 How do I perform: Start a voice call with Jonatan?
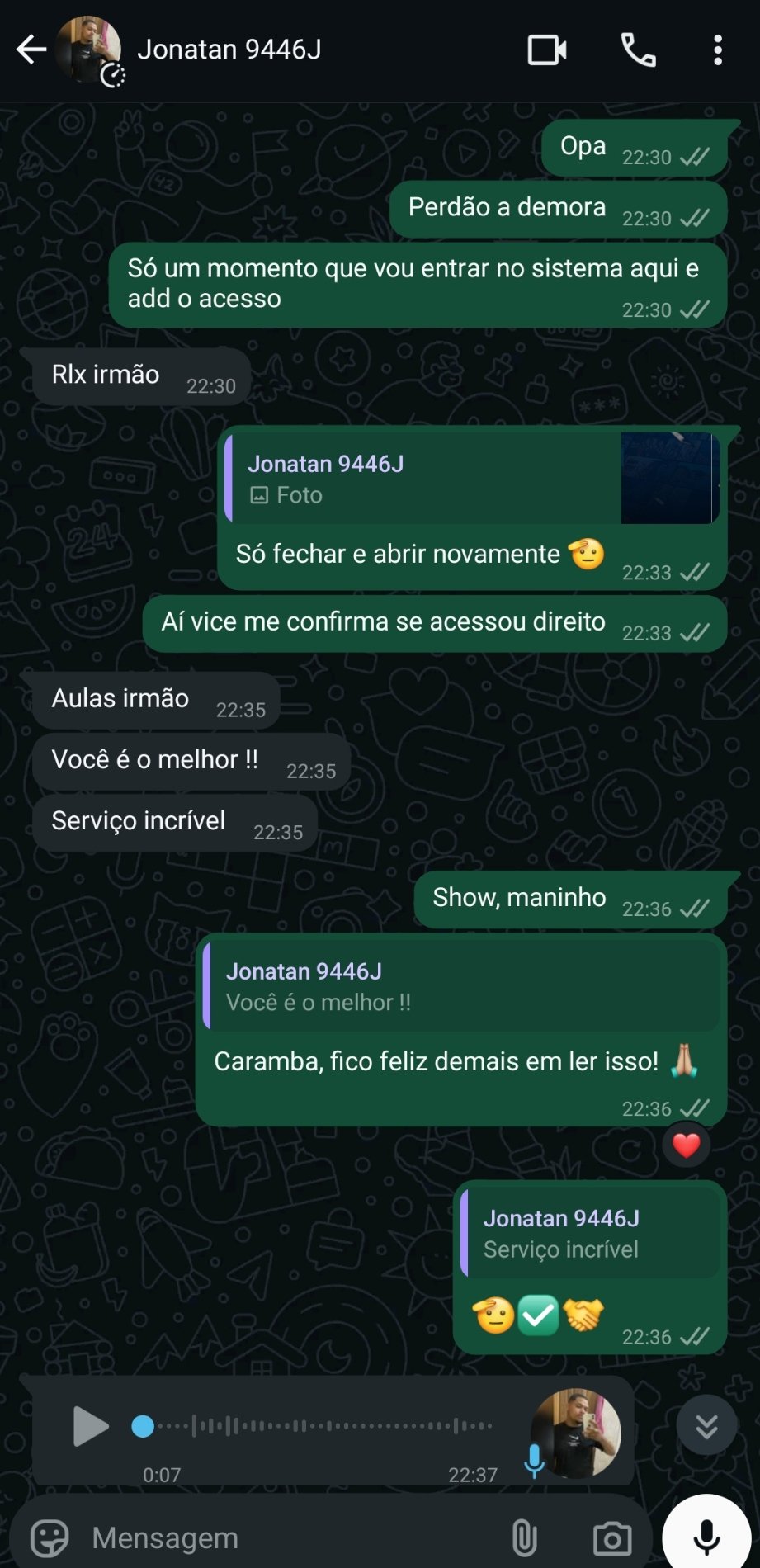pos(635,50)
